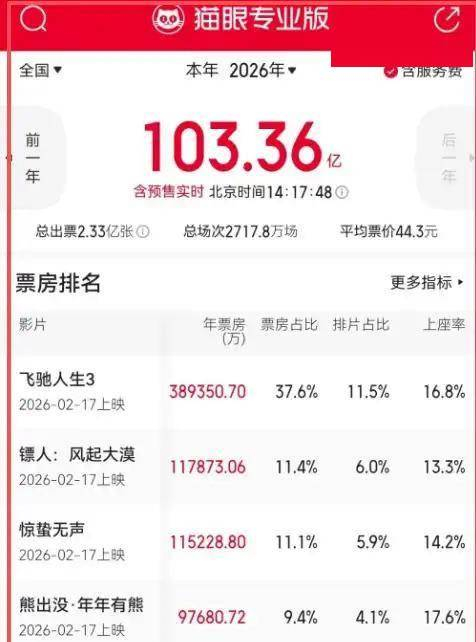Open the 2026年 year picker
The height and width of the screenshot is (642, 476).
pyautogui.click(x=262, y=71)
